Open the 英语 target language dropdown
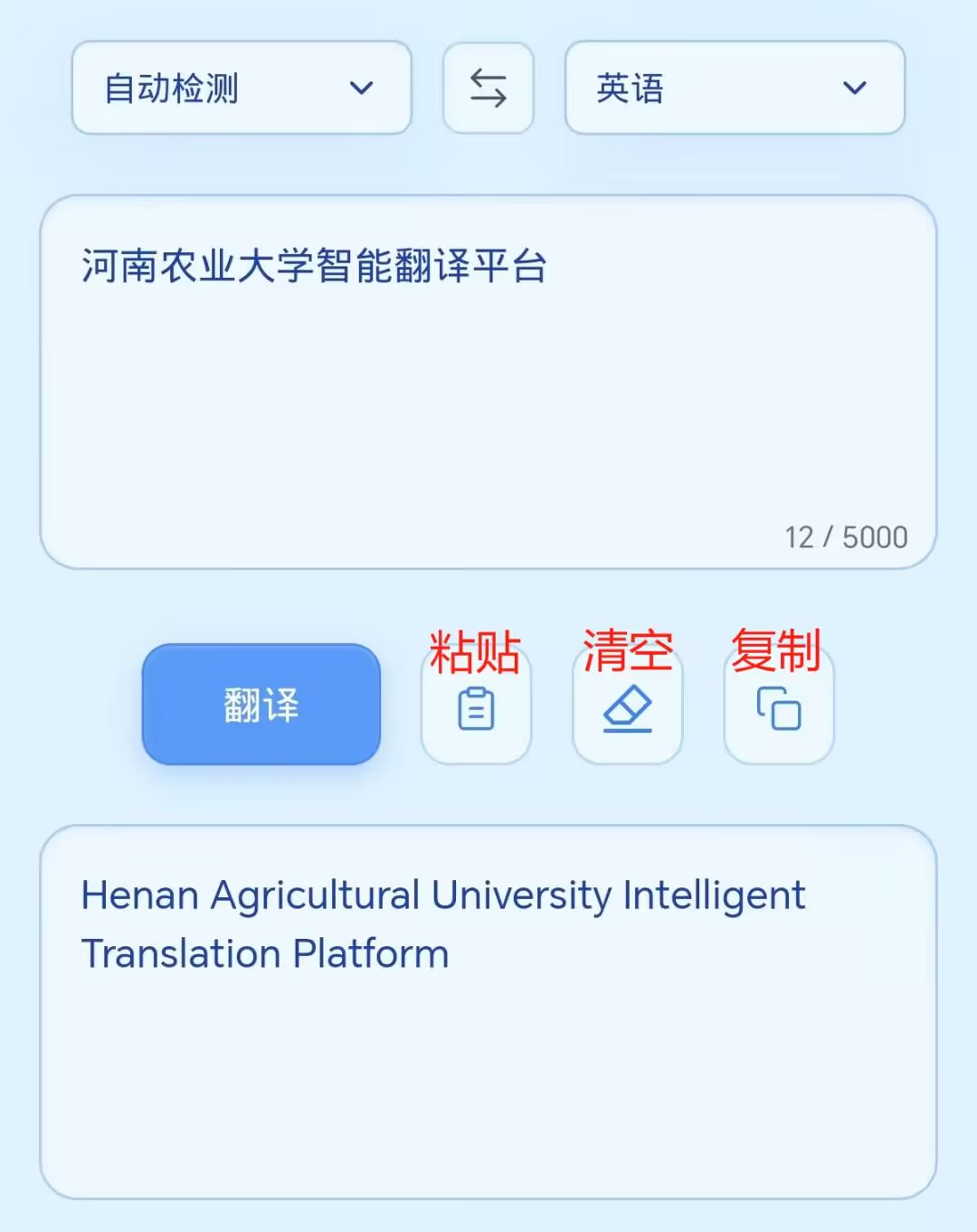977x1232 pixels. click(x=733, y=88)
